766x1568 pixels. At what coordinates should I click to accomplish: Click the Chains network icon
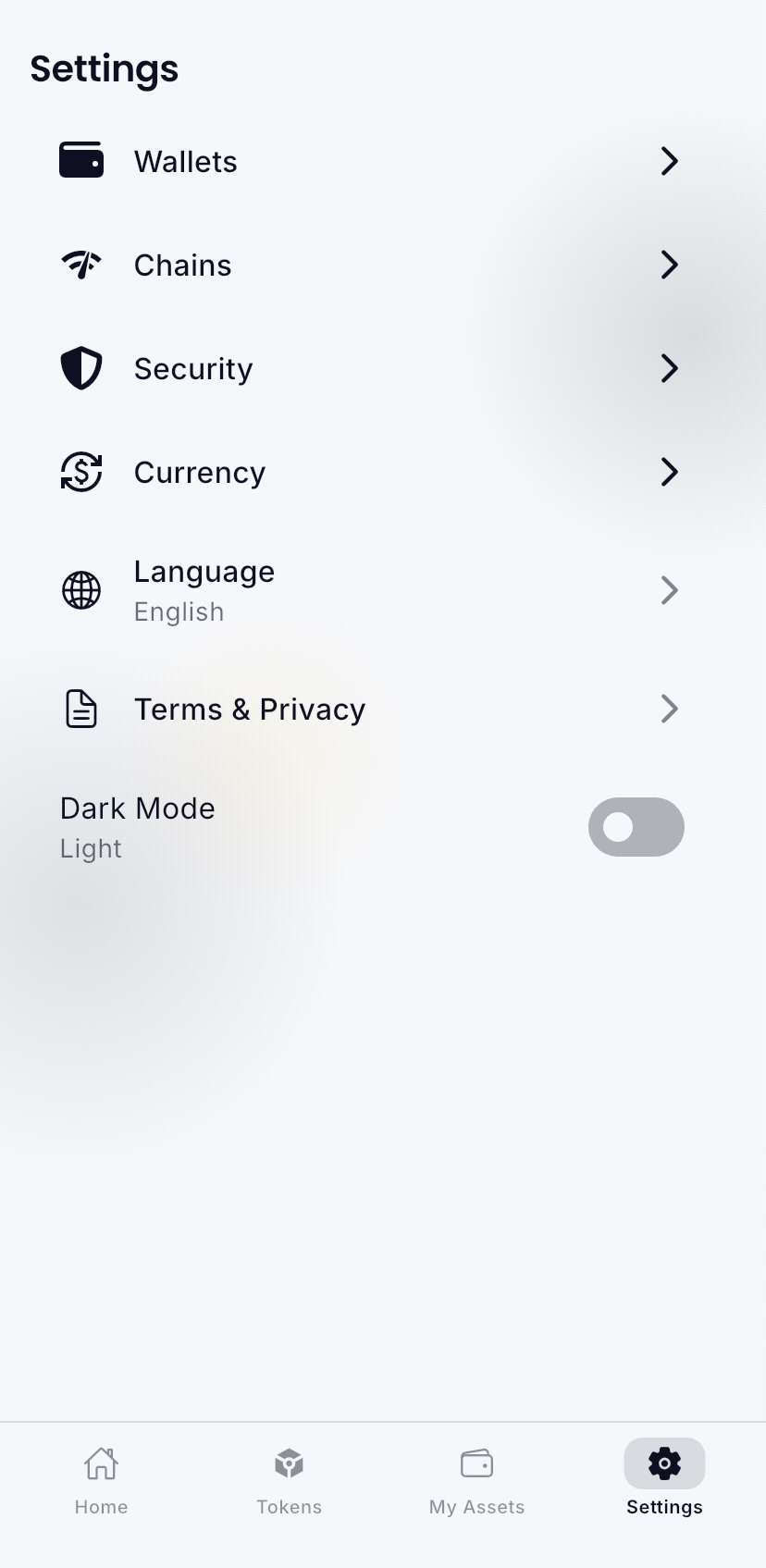click(81, 265)
